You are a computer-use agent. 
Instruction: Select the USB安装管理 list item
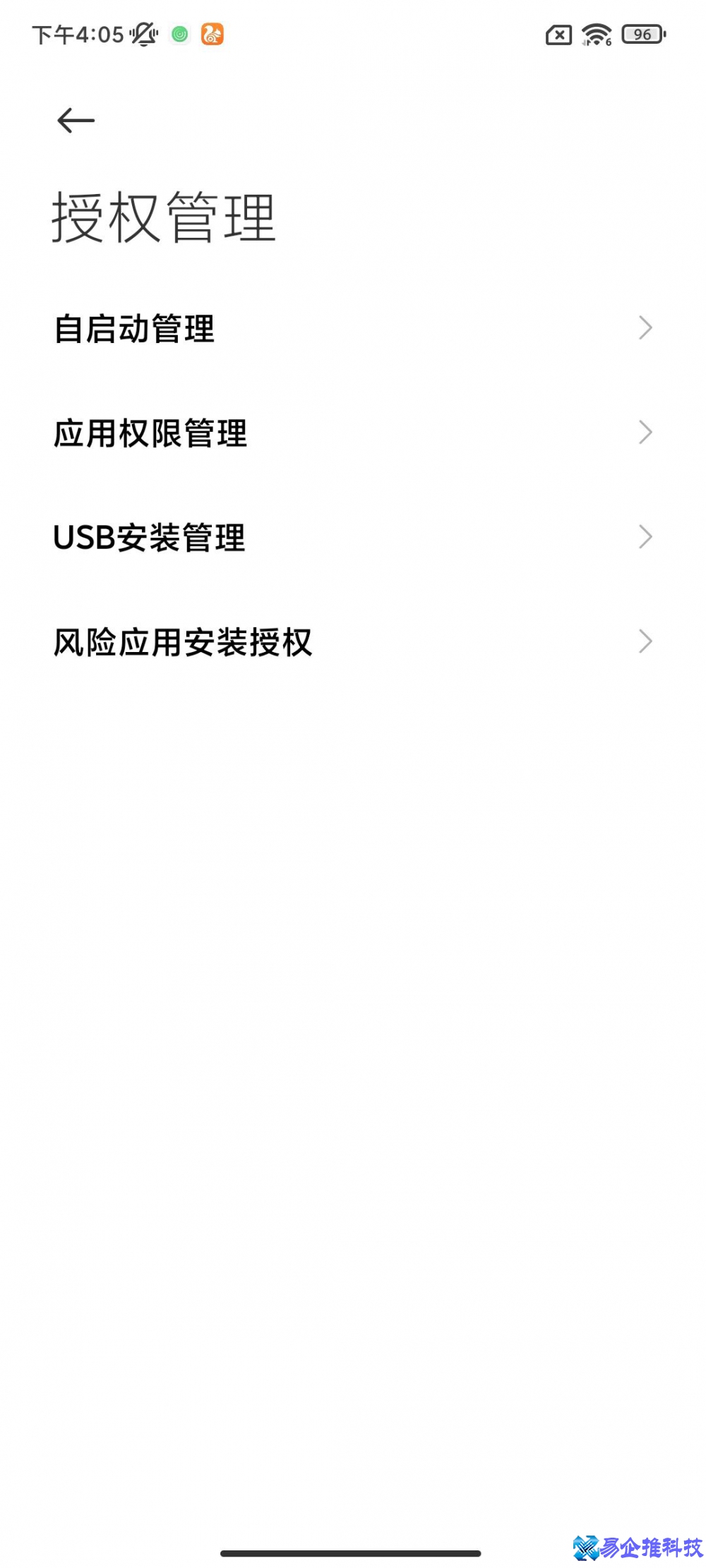pyautogui.click(x=150, y=538)
